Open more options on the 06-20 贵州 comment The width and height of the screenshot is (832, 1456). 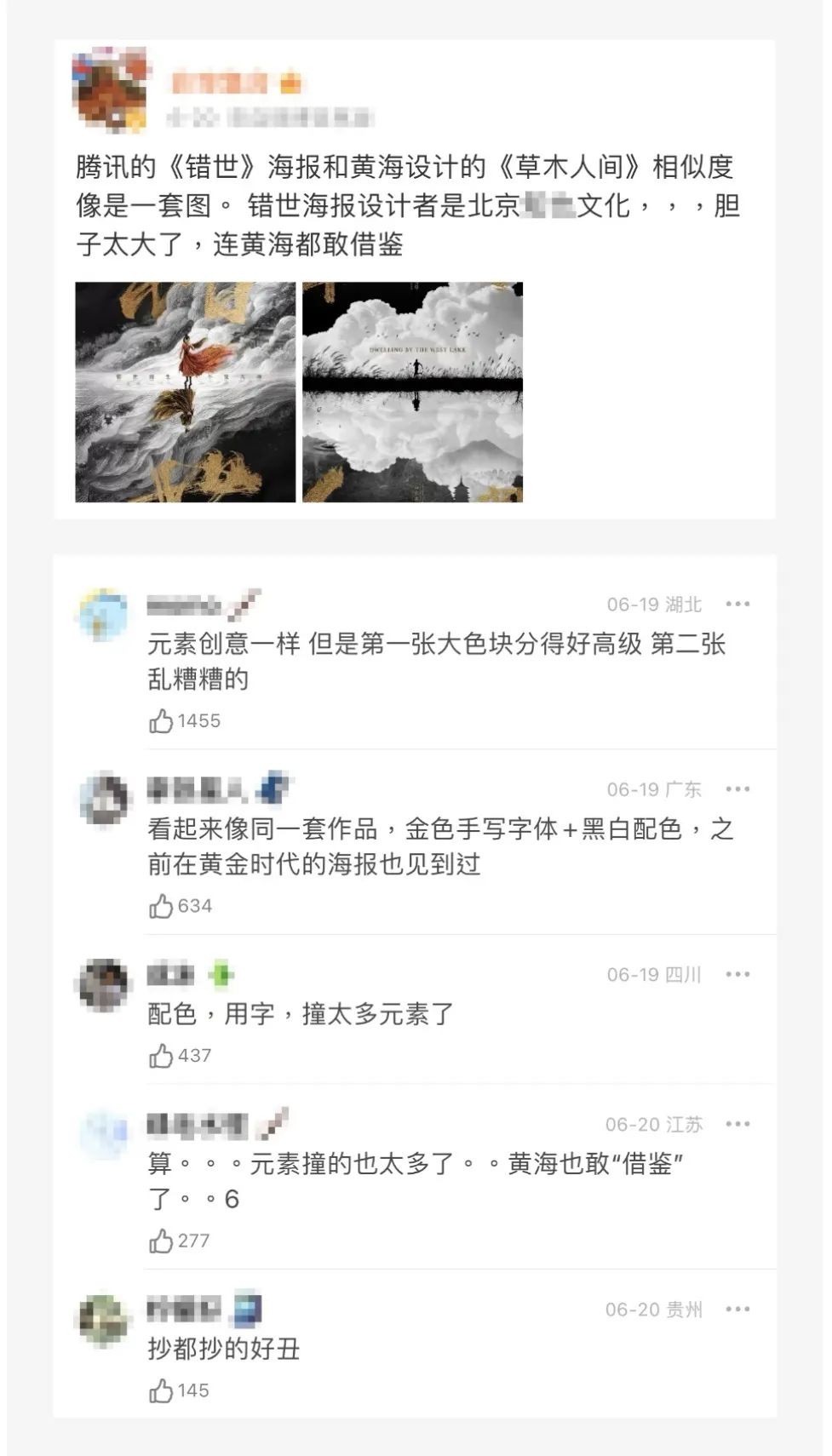pyautogui.click(x=737, y=1310)
